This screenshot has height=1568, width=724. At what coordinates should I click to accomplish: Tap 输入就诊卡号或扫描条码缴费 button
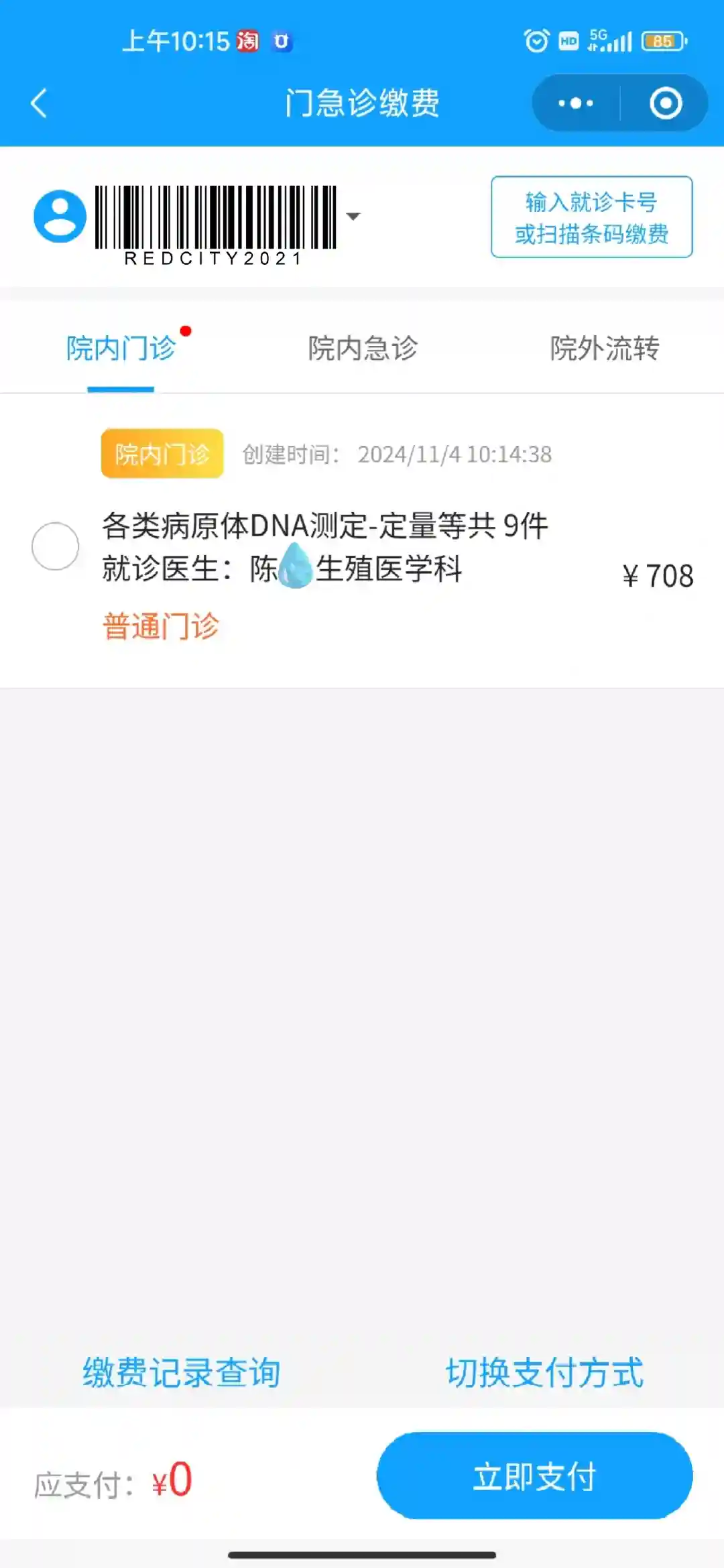click(591, 217)
